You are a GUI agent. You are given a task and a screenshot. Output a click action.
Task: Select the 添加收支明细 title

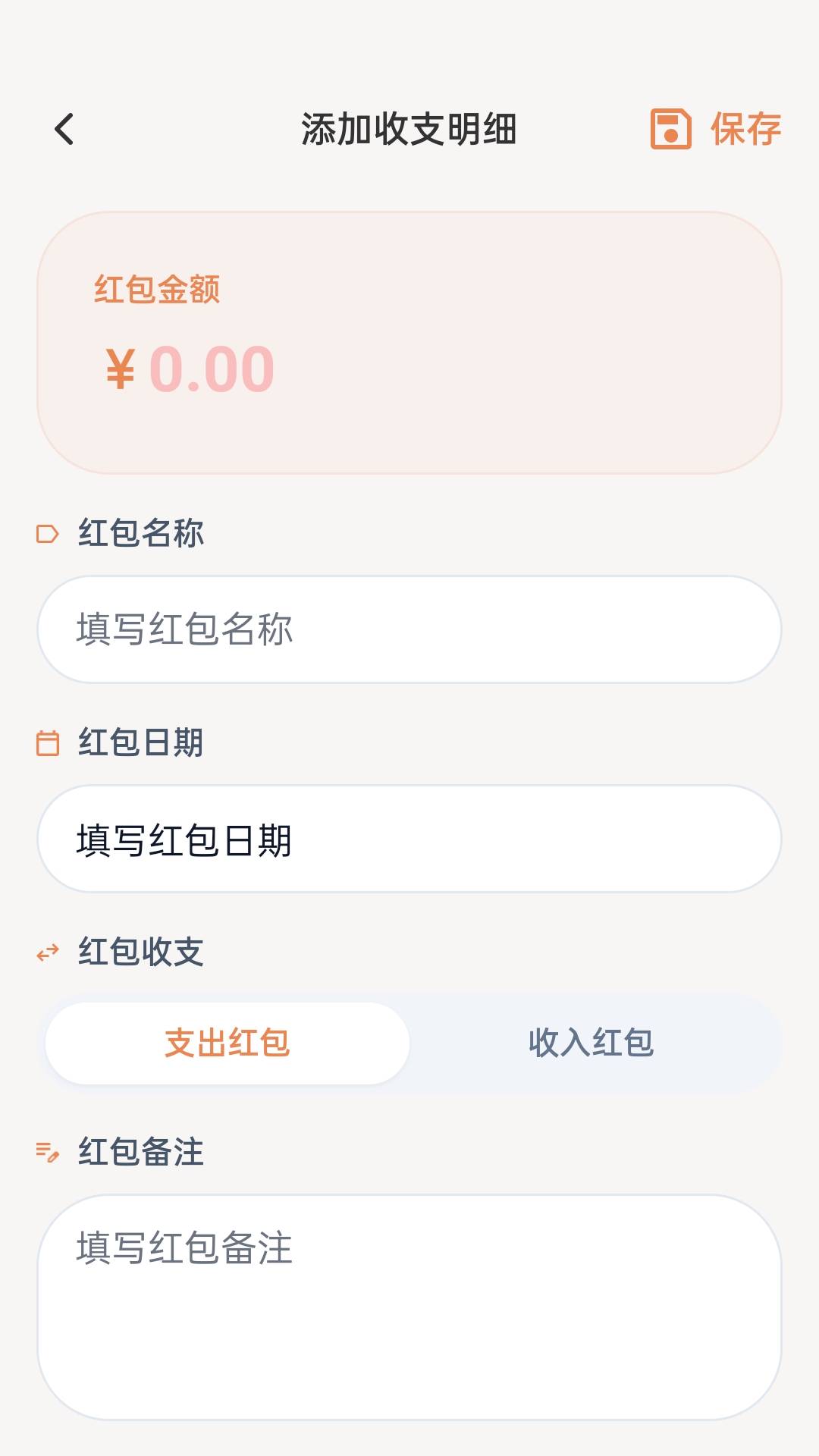click(x=409, y=129)
